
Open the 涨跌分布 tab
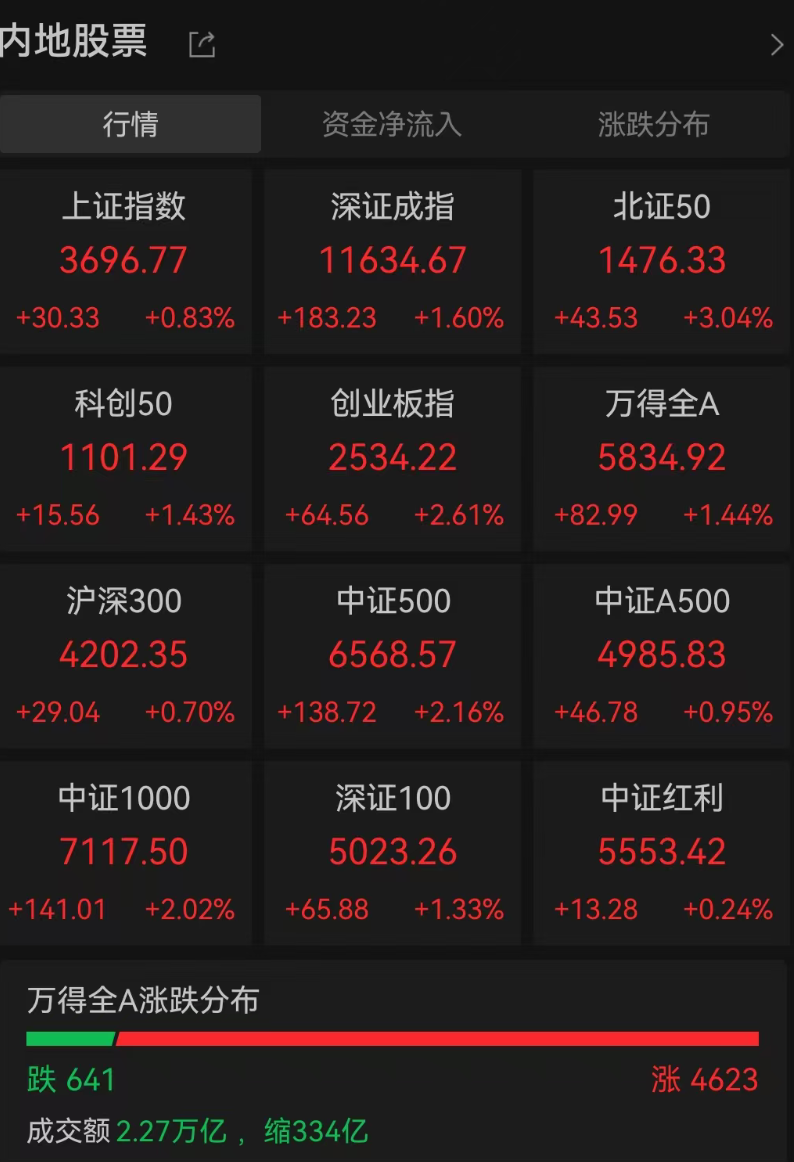pos(654,124)
